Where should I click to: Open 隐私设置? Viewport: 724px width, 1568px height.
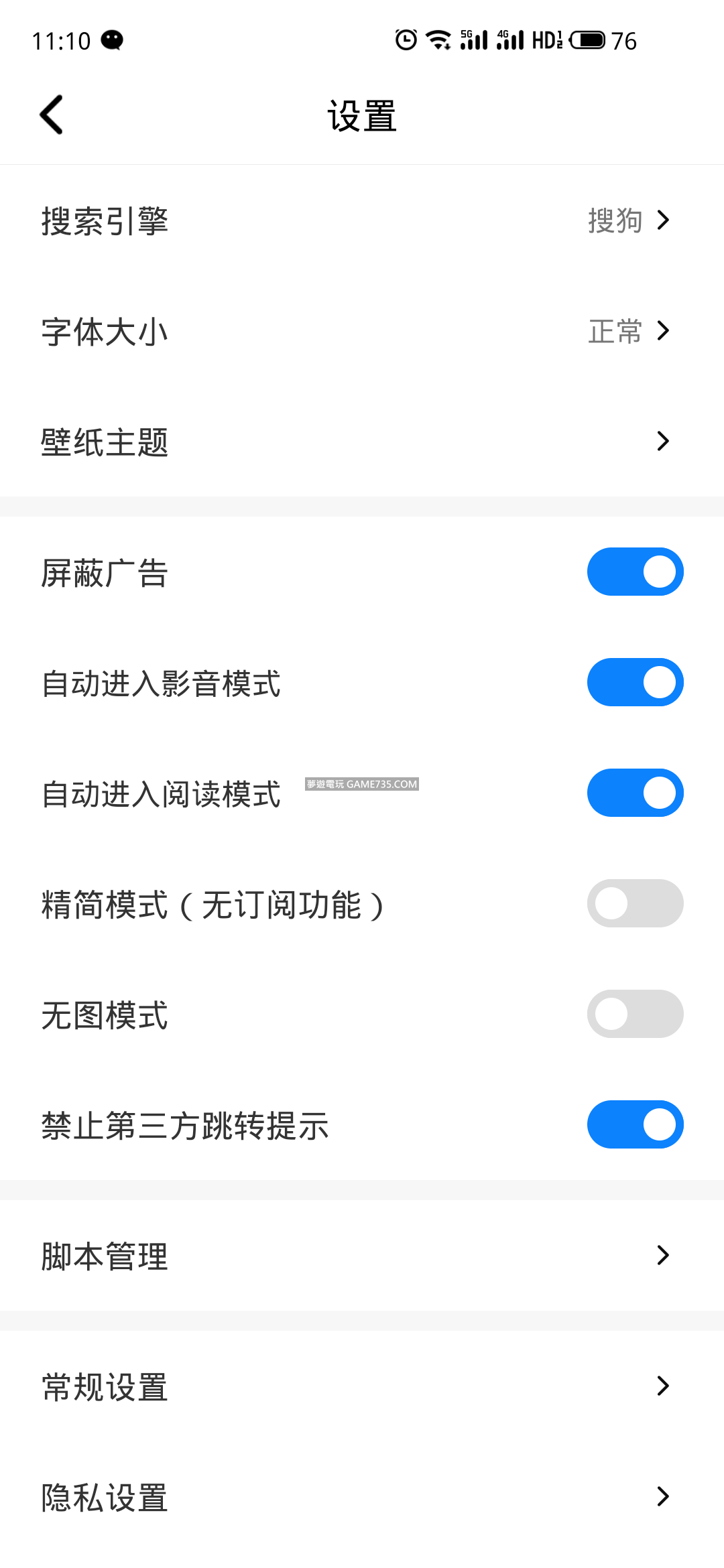(x=362, y=1496)
